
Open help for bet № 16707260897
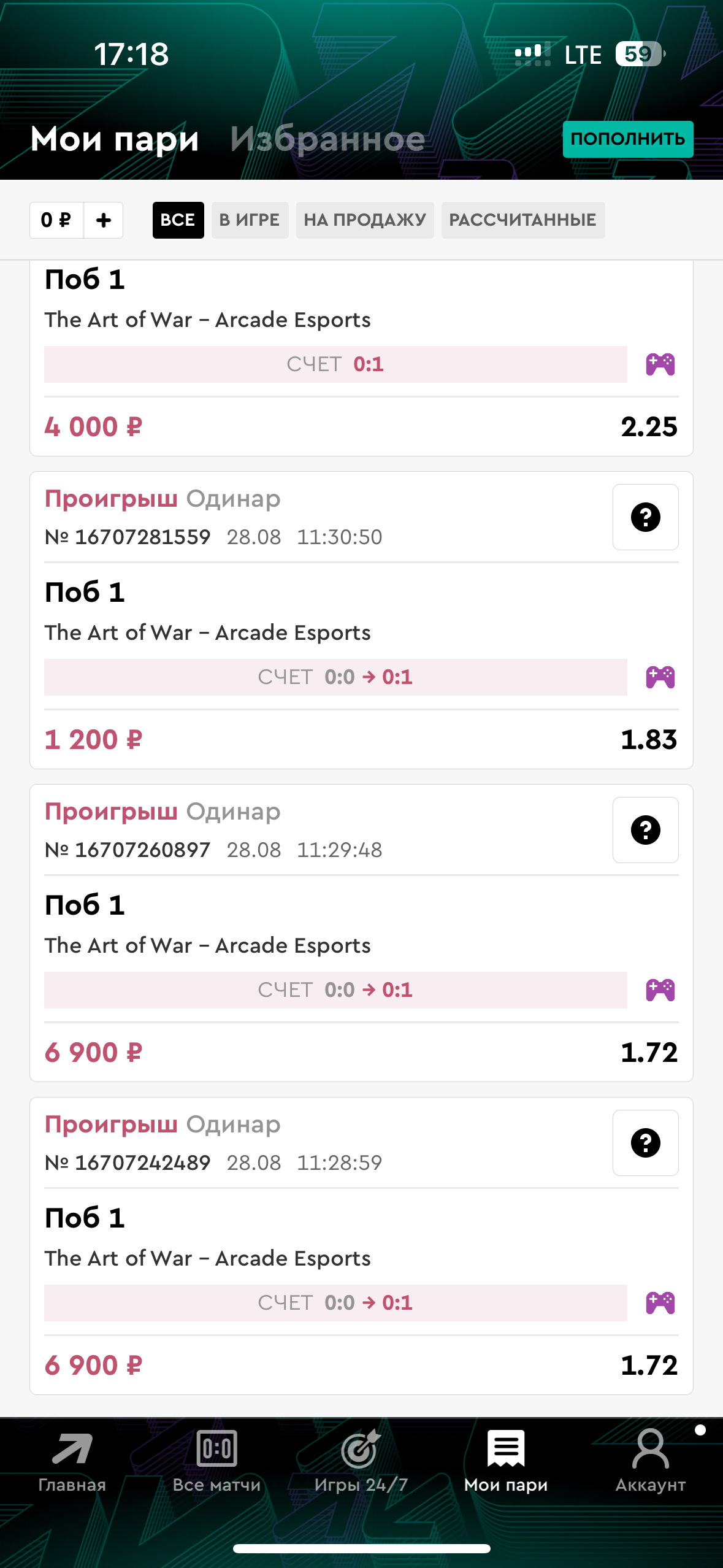pos(645,830)
